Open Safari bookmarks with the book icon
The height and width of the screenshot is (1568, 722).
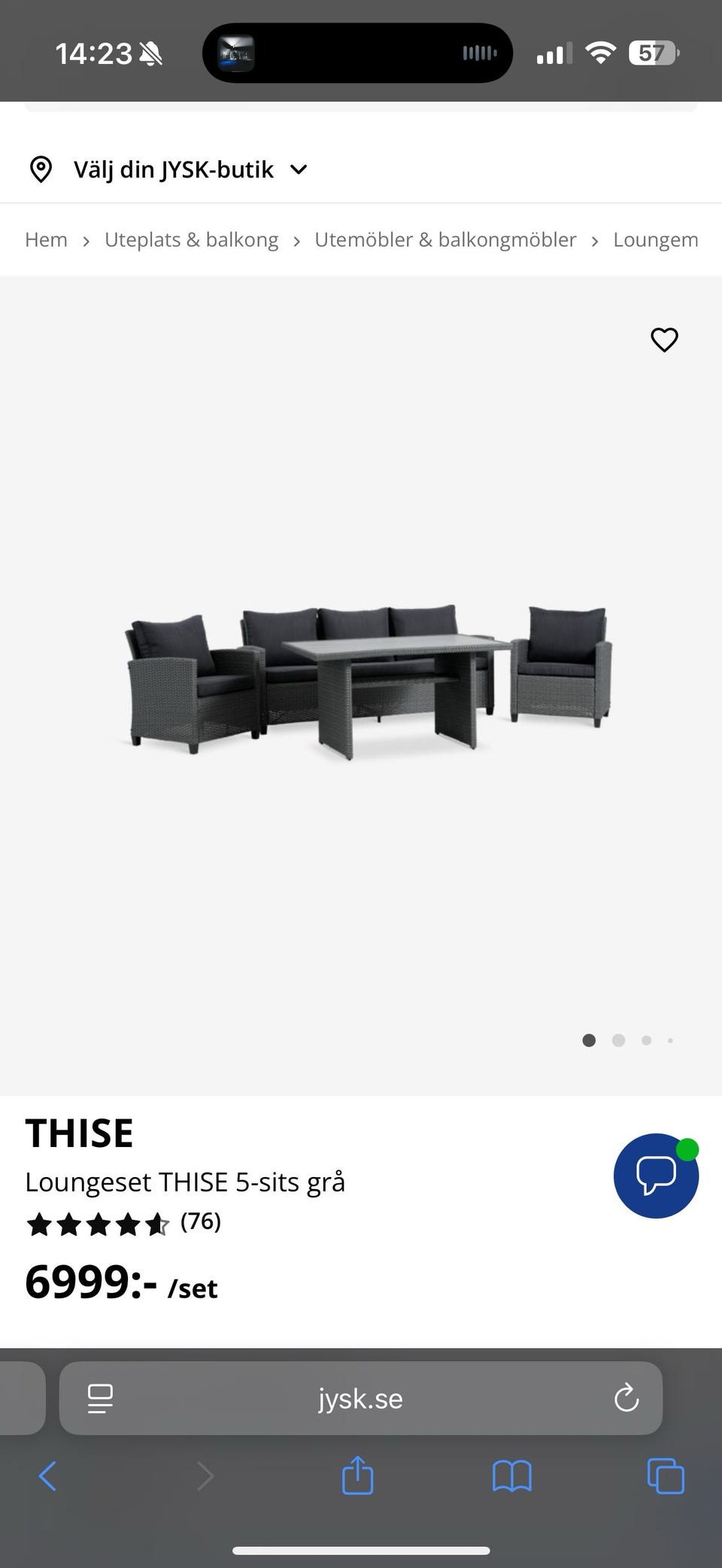click(x=512, y=1476)
